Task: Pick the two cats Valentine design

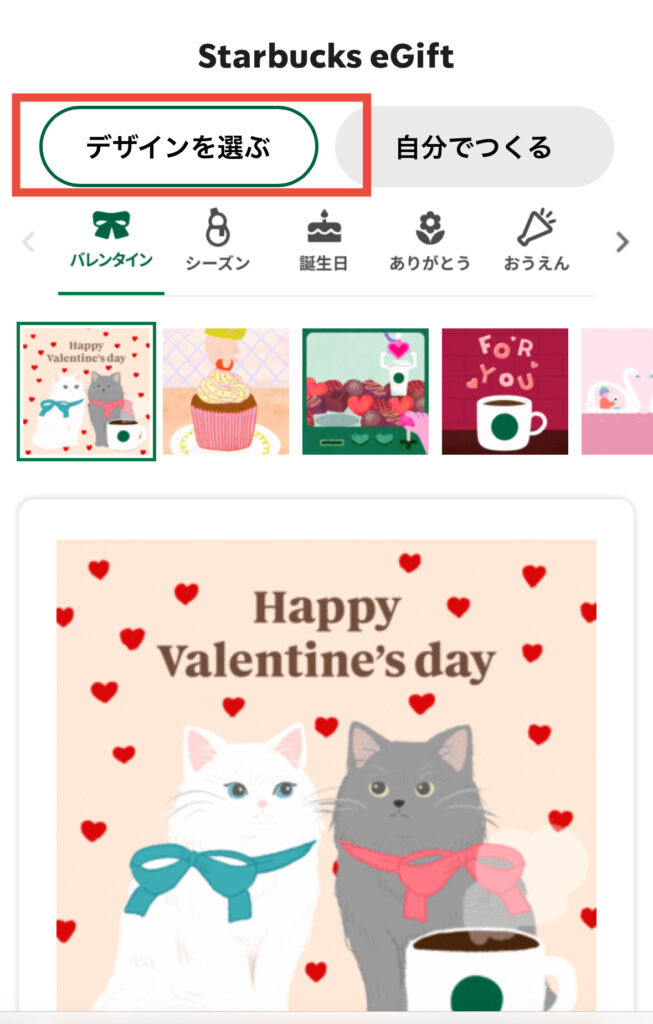Action: tap(87, 391)
